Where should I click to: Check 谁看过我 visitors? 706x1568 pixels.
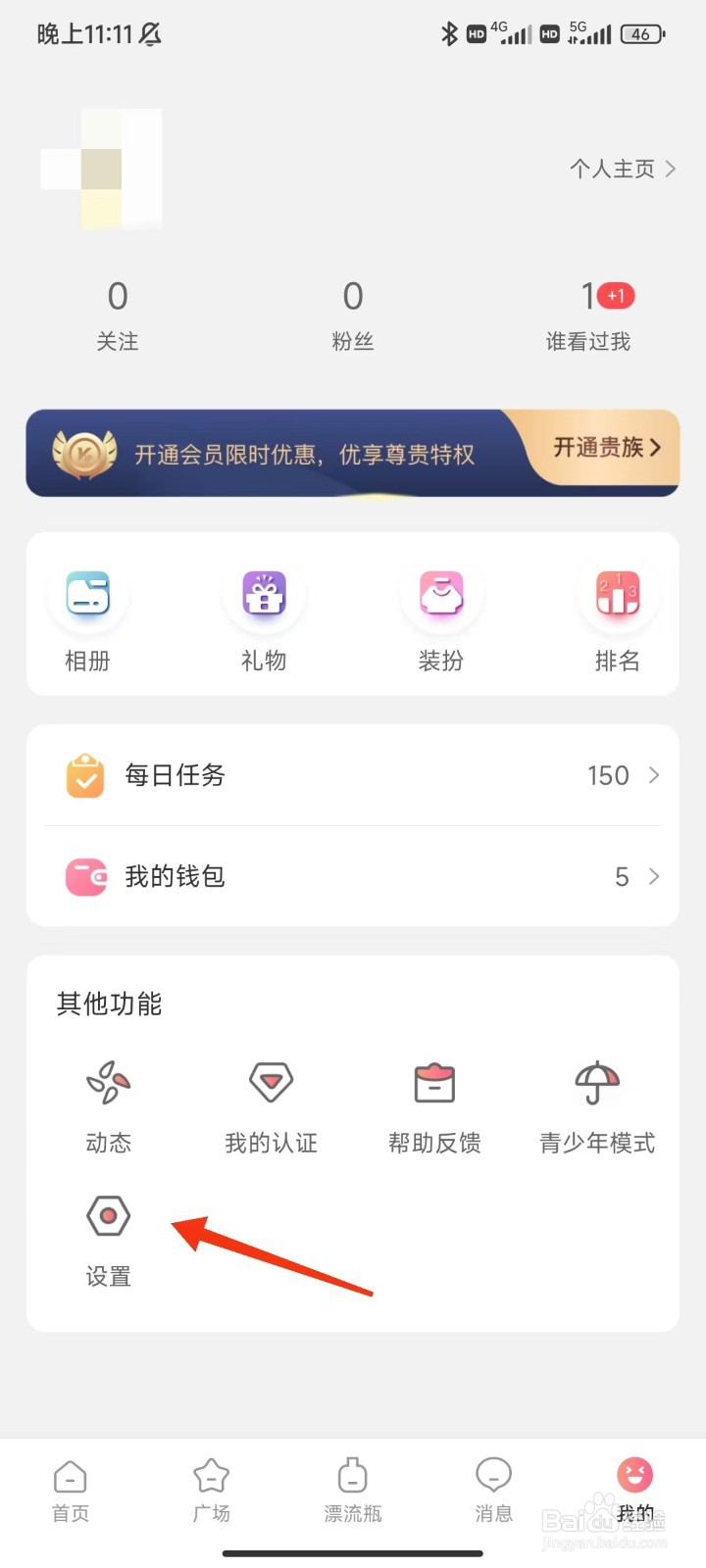588,316
